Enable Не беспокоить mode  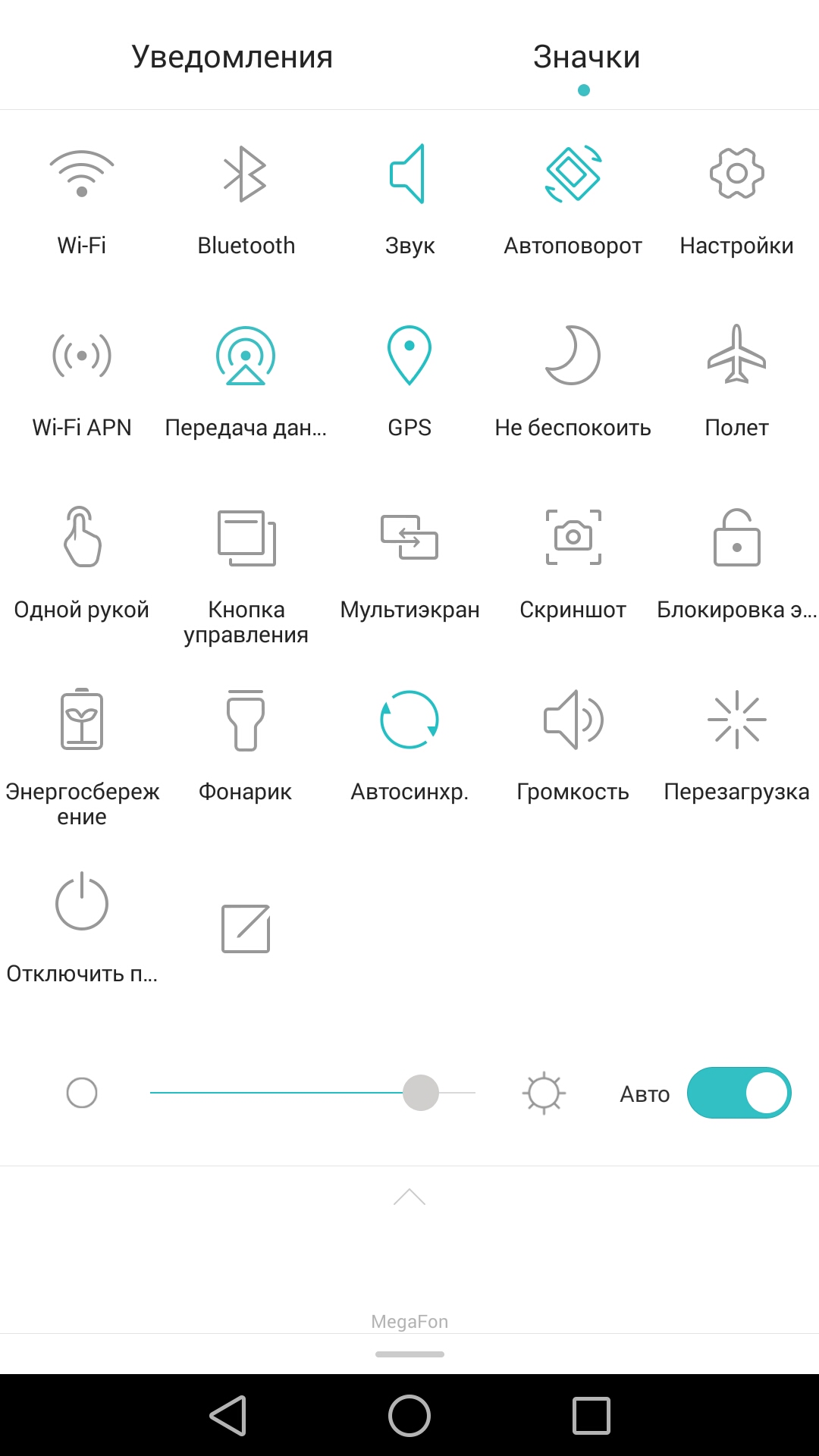point(573,355)
